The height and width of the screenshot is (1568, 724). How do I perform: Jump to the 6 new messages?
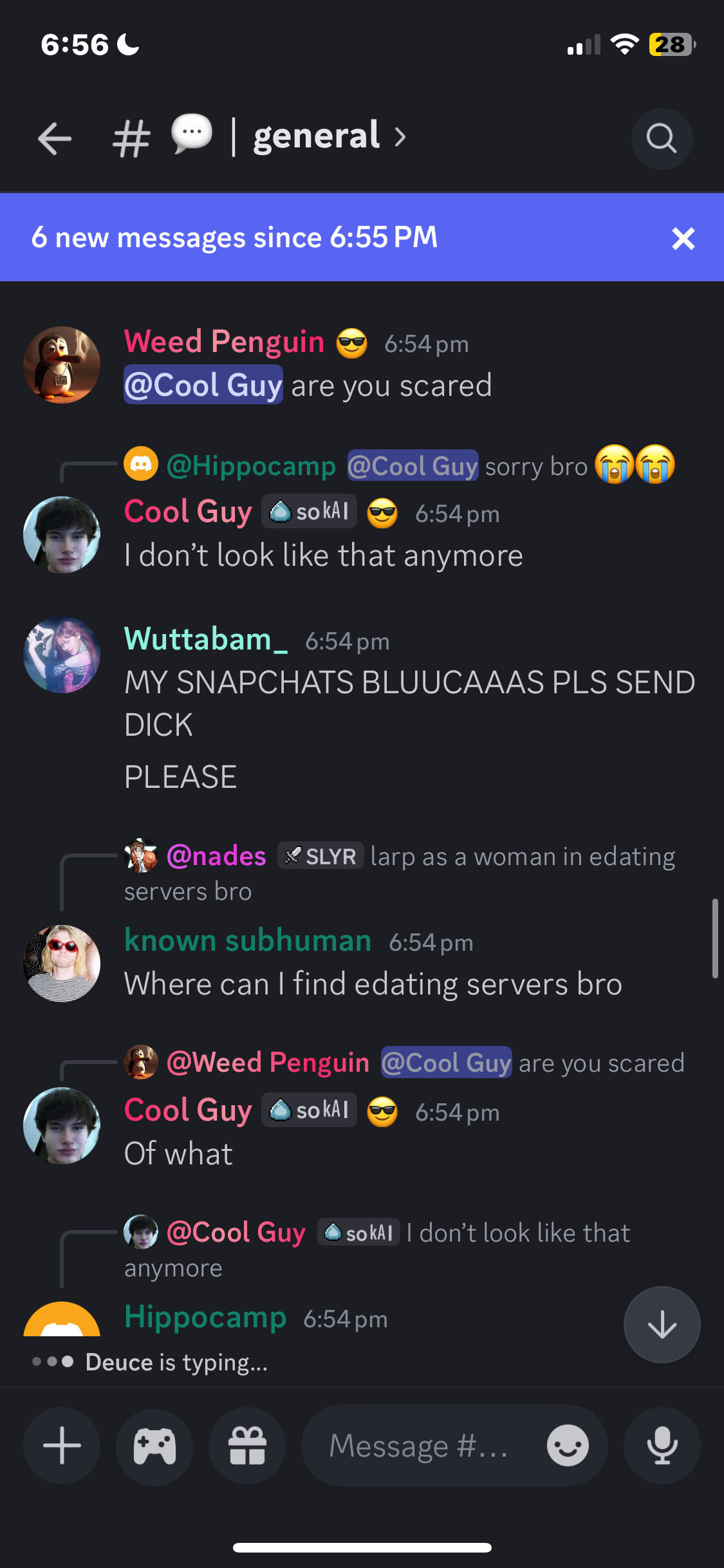(x=234, y=238)
